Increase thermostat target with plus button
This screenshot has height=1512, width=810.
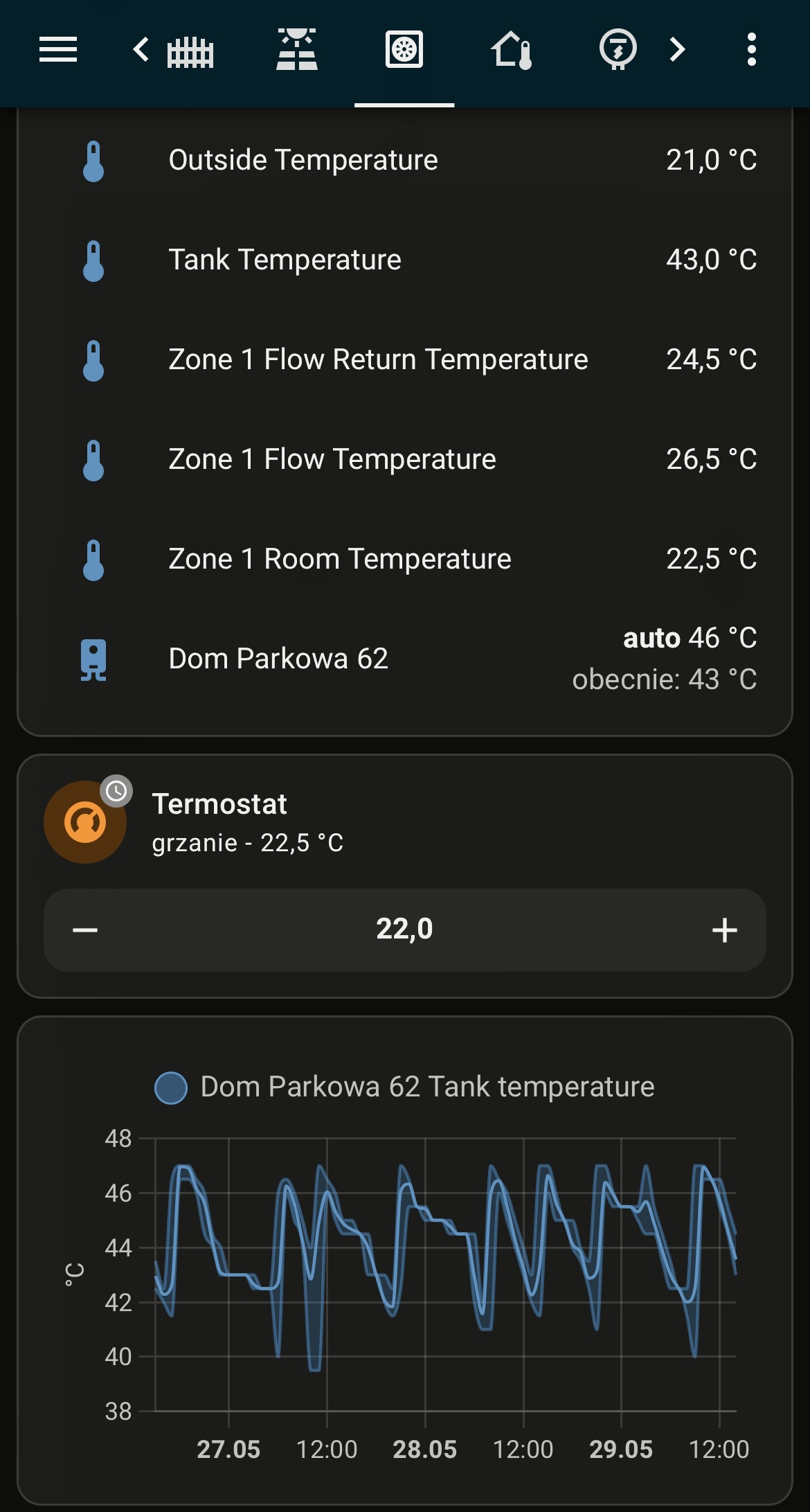coord(725,930)
